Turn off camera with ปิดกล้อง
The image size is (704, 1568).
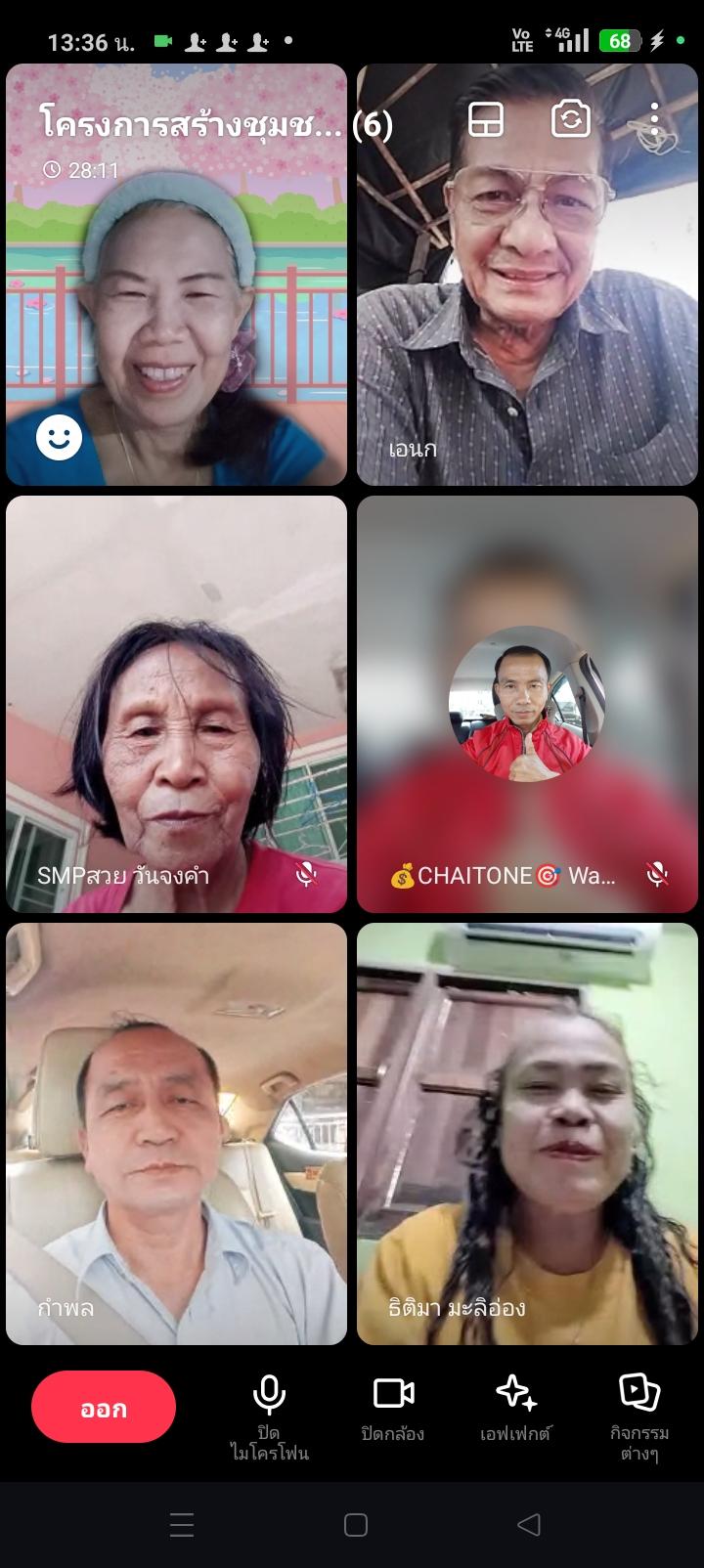393,1408
